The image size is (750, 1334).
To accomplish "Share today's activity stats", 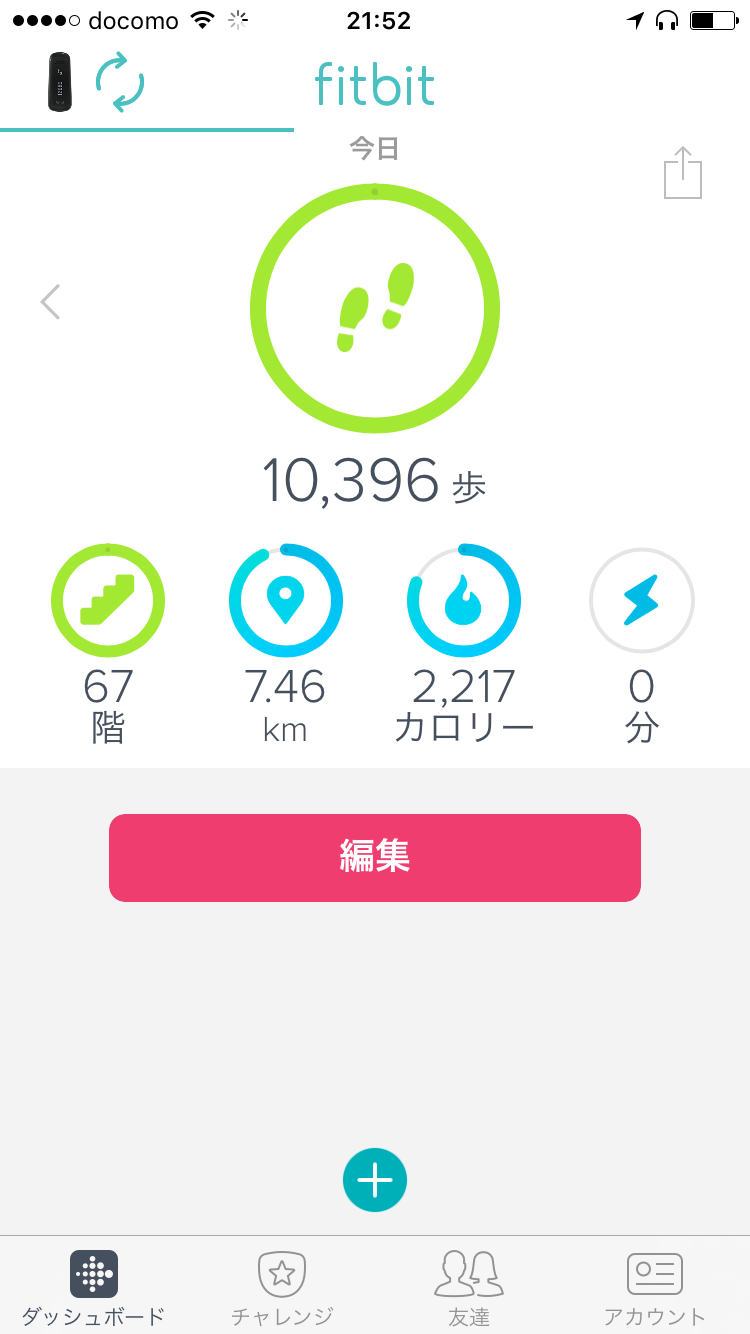I will tap(683, 174).
